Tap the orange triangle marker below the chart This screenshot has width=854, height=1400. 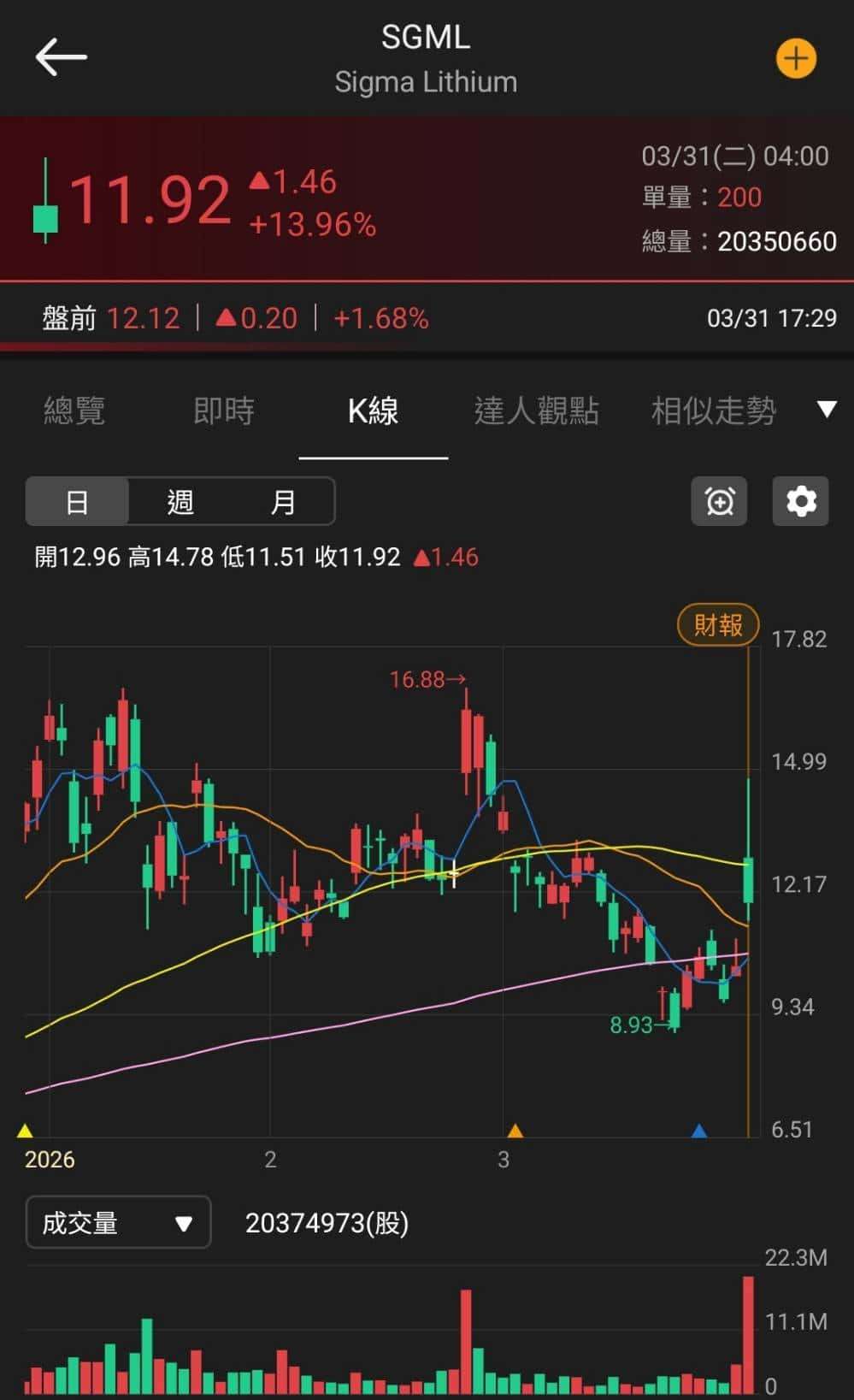pyautogui.click(x=516, y=1131)
